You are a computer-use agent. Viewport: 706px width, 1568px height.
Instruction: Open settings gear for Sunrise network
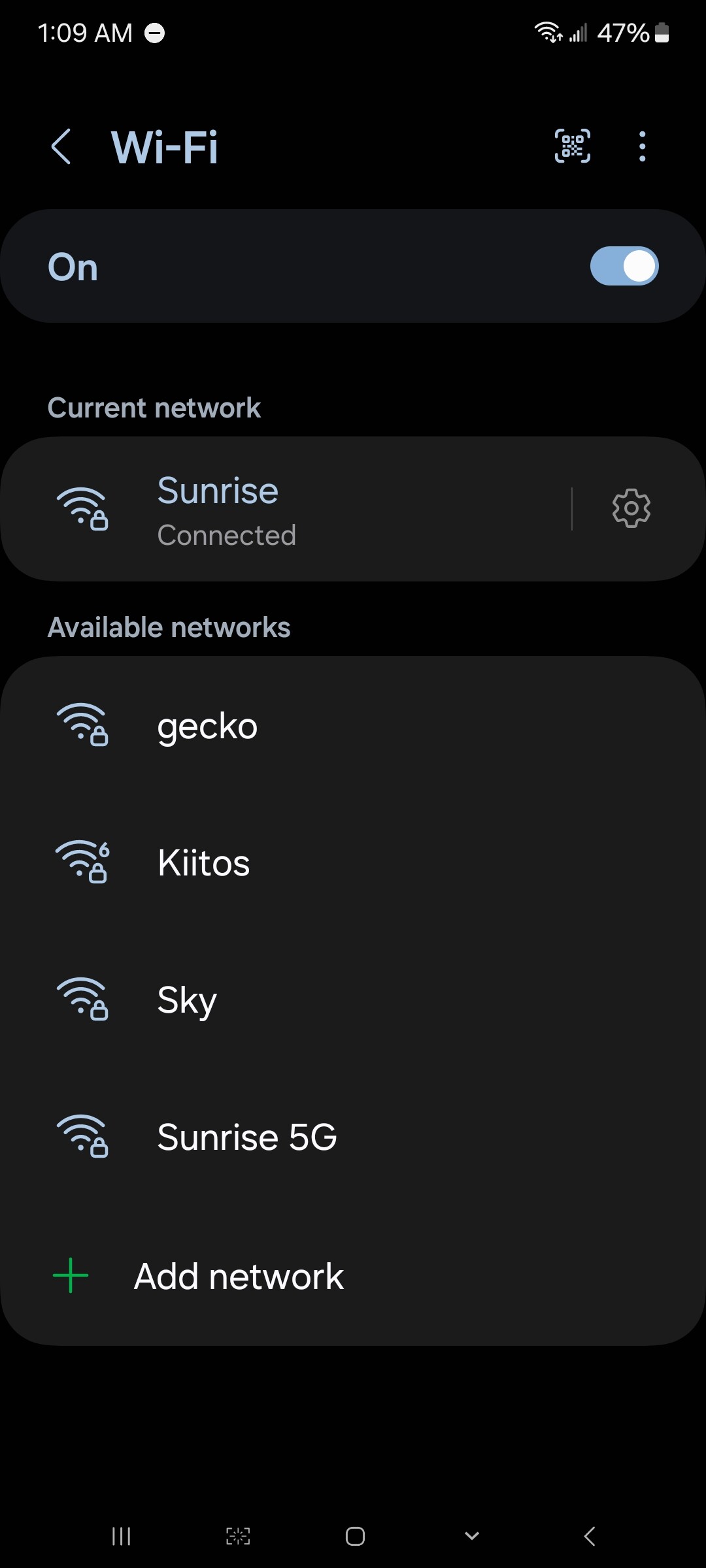pyautogui.click(x=631, y=508)
